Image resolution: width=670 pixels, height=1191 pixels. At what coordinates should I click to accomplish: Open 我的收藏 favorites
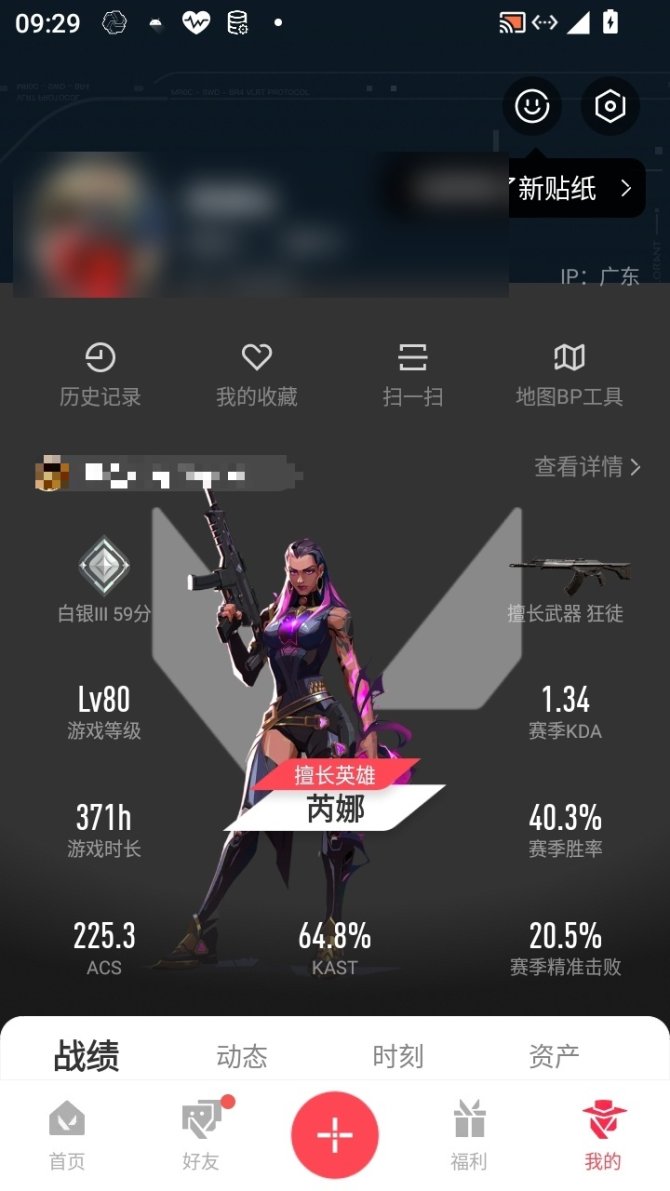[257, 375]
